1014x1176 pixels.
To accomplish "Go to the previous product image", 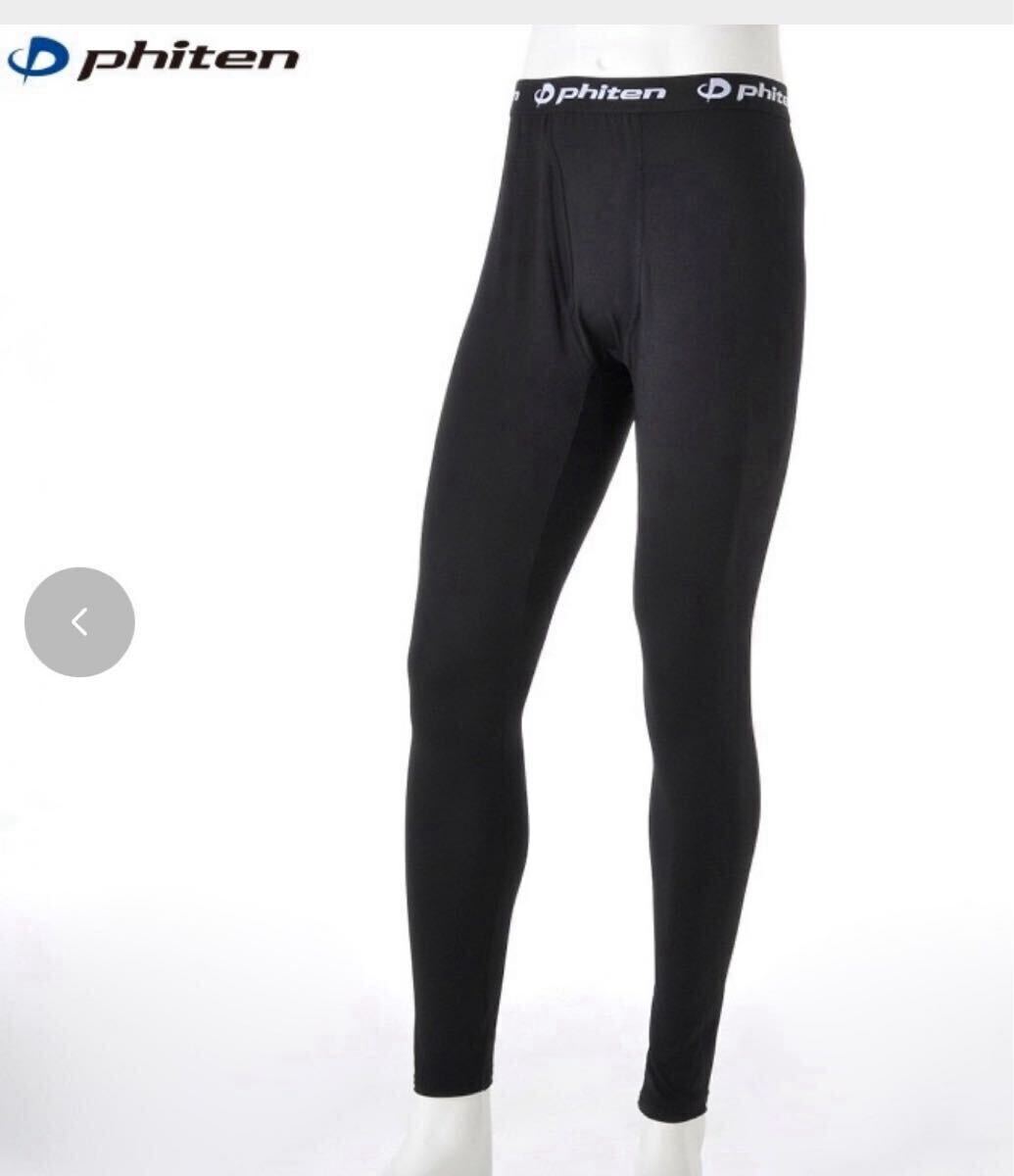I will pyautogui.click(x=79, y=621).
